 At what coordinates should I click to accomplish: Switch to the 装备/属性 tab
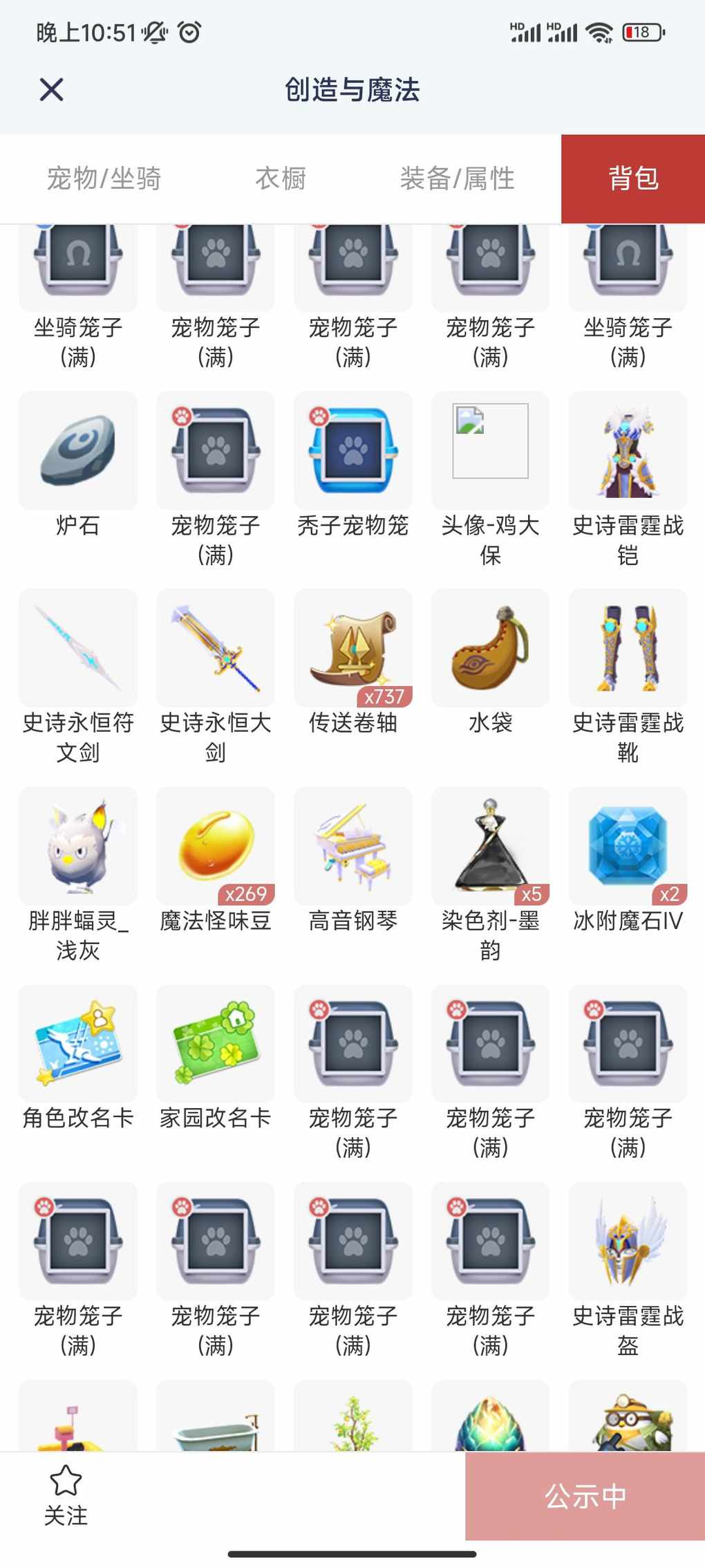[457, 178]
